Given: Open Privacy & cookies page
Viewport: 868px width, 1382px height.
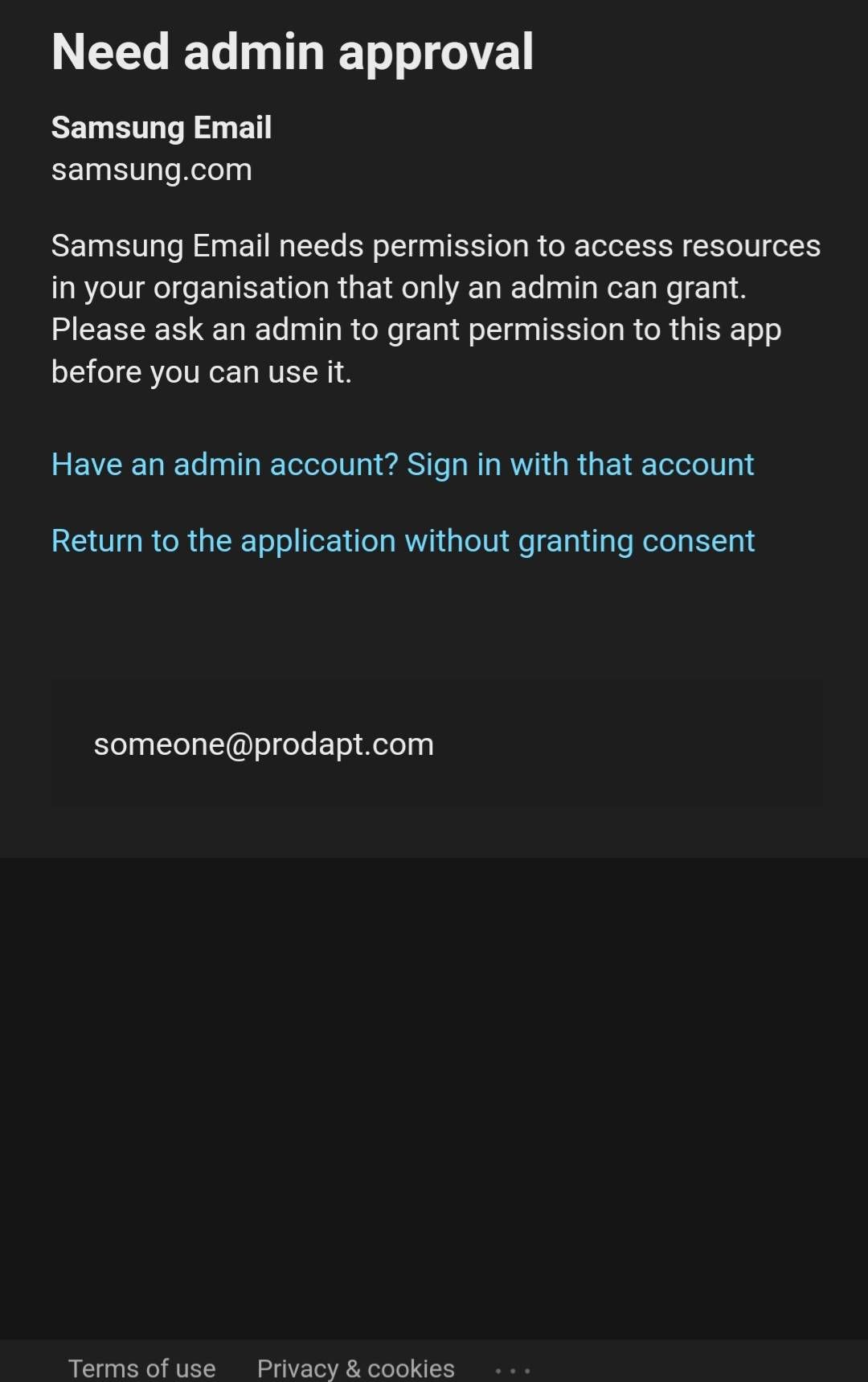Looking at the screenshot, I should click(x=355, y=1368).
